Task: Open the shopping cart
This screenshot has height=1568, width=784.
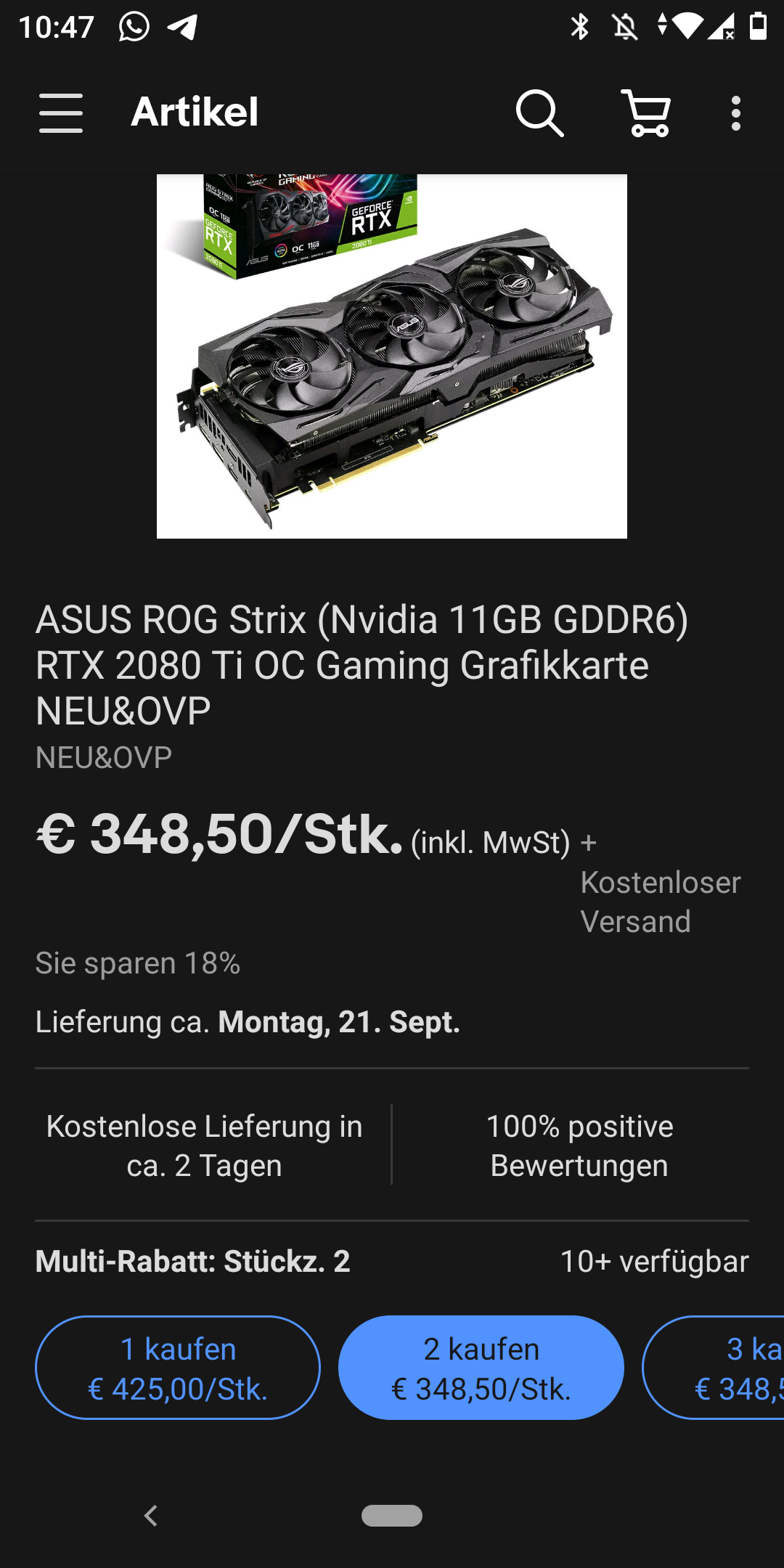Action: pos(646,113)
